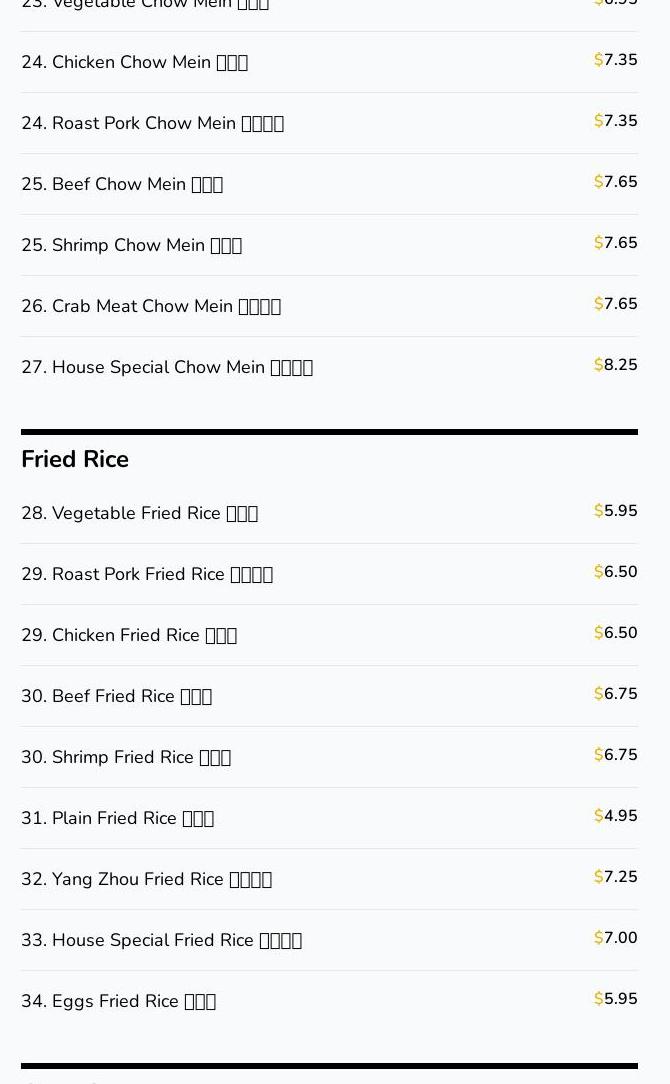Select Crab Meat Chow Mein
The image size is (670, 1084).
coord(151,306)
